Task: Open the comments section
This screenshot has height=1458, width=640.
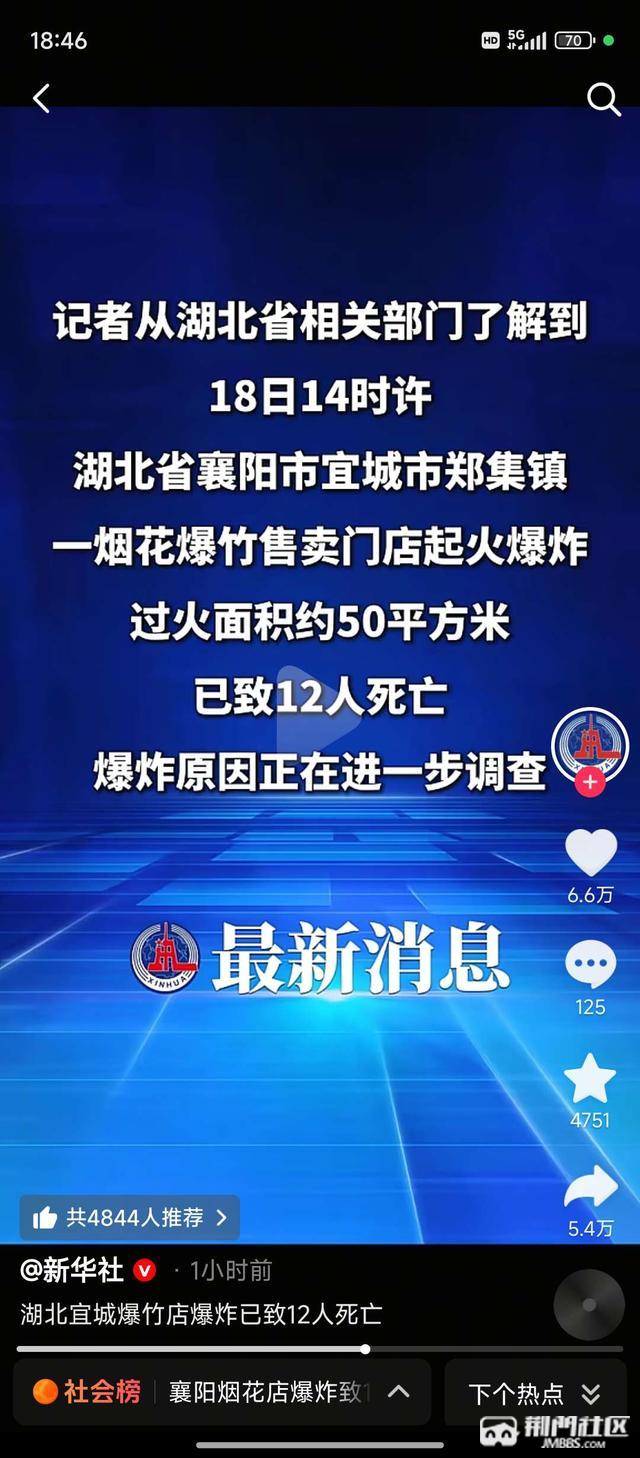Action: pos(590,965)
